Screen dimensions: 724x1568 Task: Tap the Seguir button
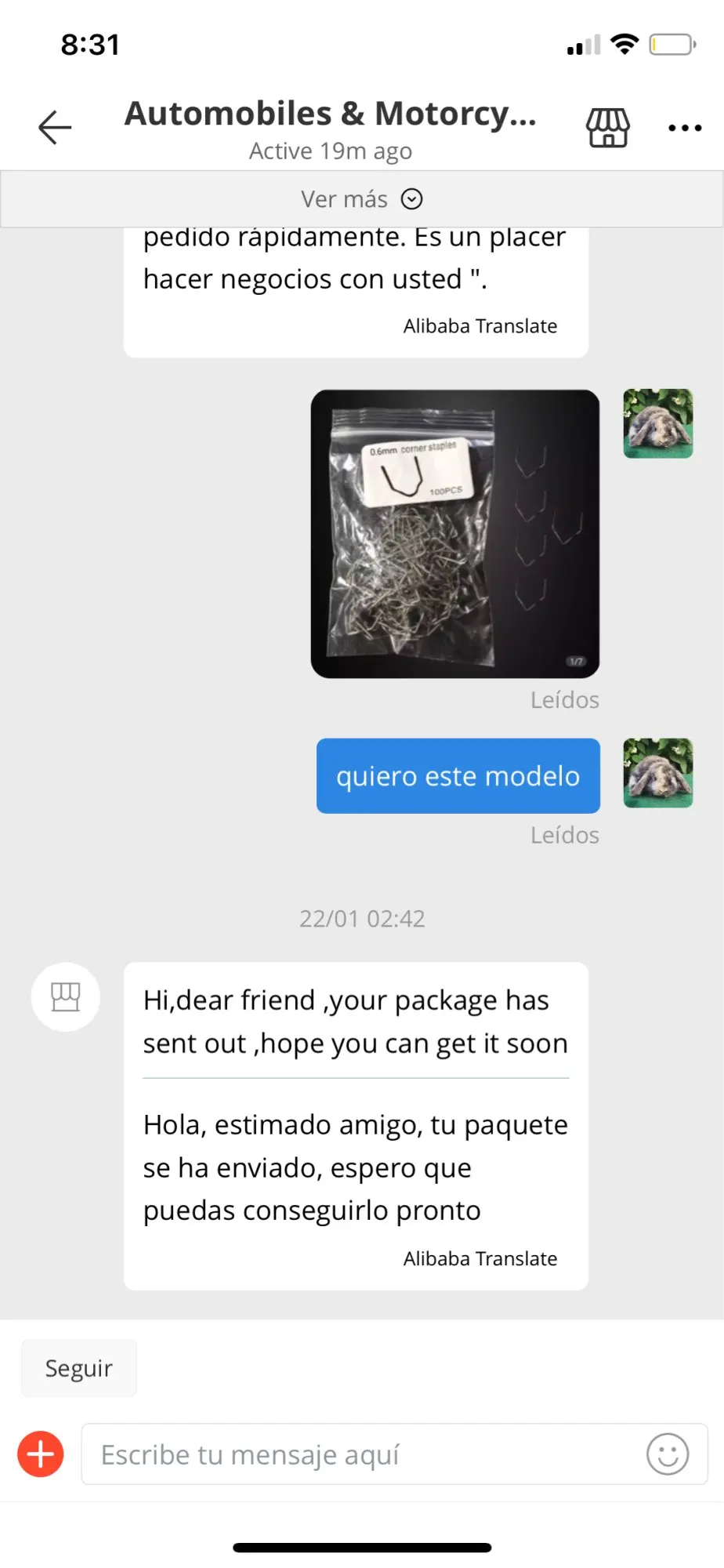coord(79,1368)
